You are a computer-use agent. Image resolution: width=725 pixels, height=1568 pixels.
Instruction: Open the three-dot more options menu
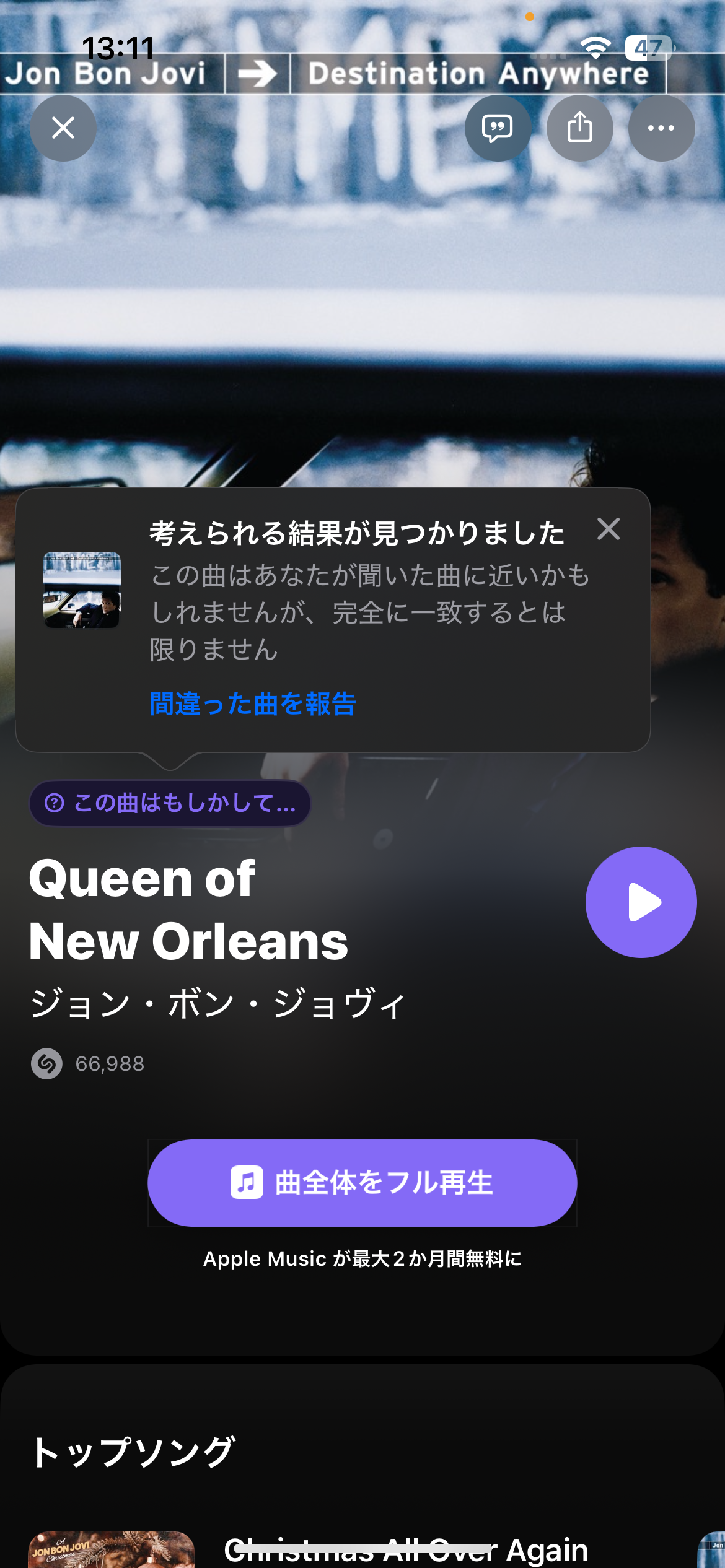(x=661, y=128)
